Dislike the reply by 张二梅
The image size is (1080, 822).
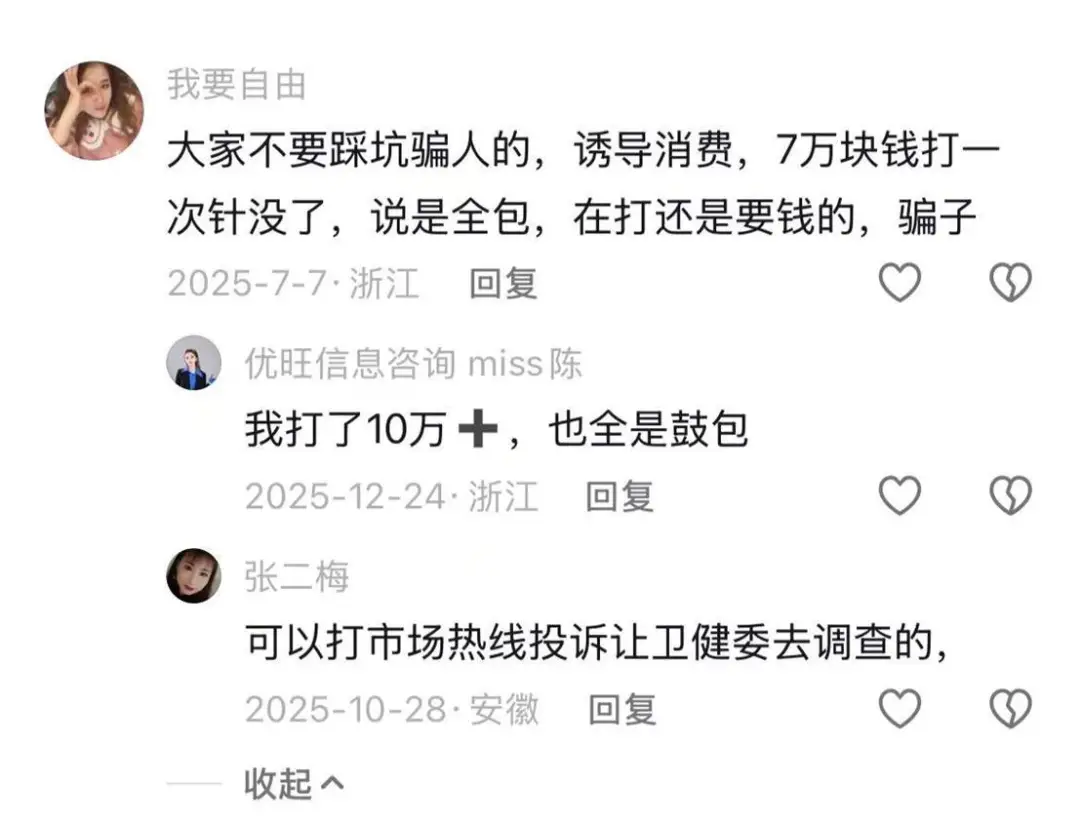pyautogui.click(x=1010, y=709)
